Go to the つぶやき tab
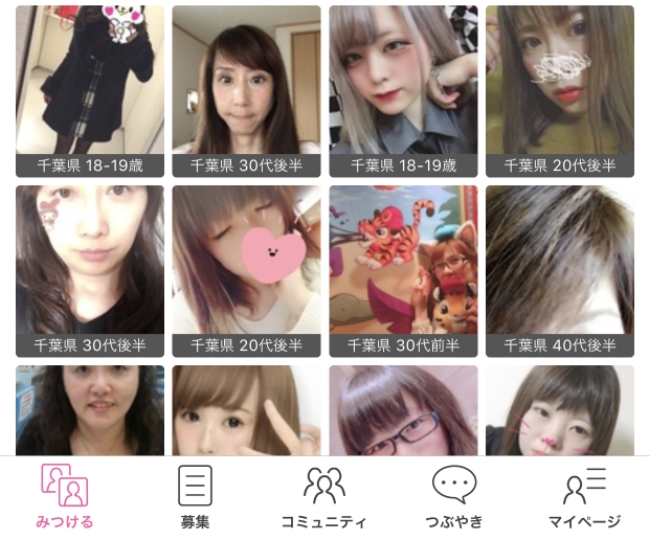The width and height of the screenshot is (650, 543). click(454, 497)
